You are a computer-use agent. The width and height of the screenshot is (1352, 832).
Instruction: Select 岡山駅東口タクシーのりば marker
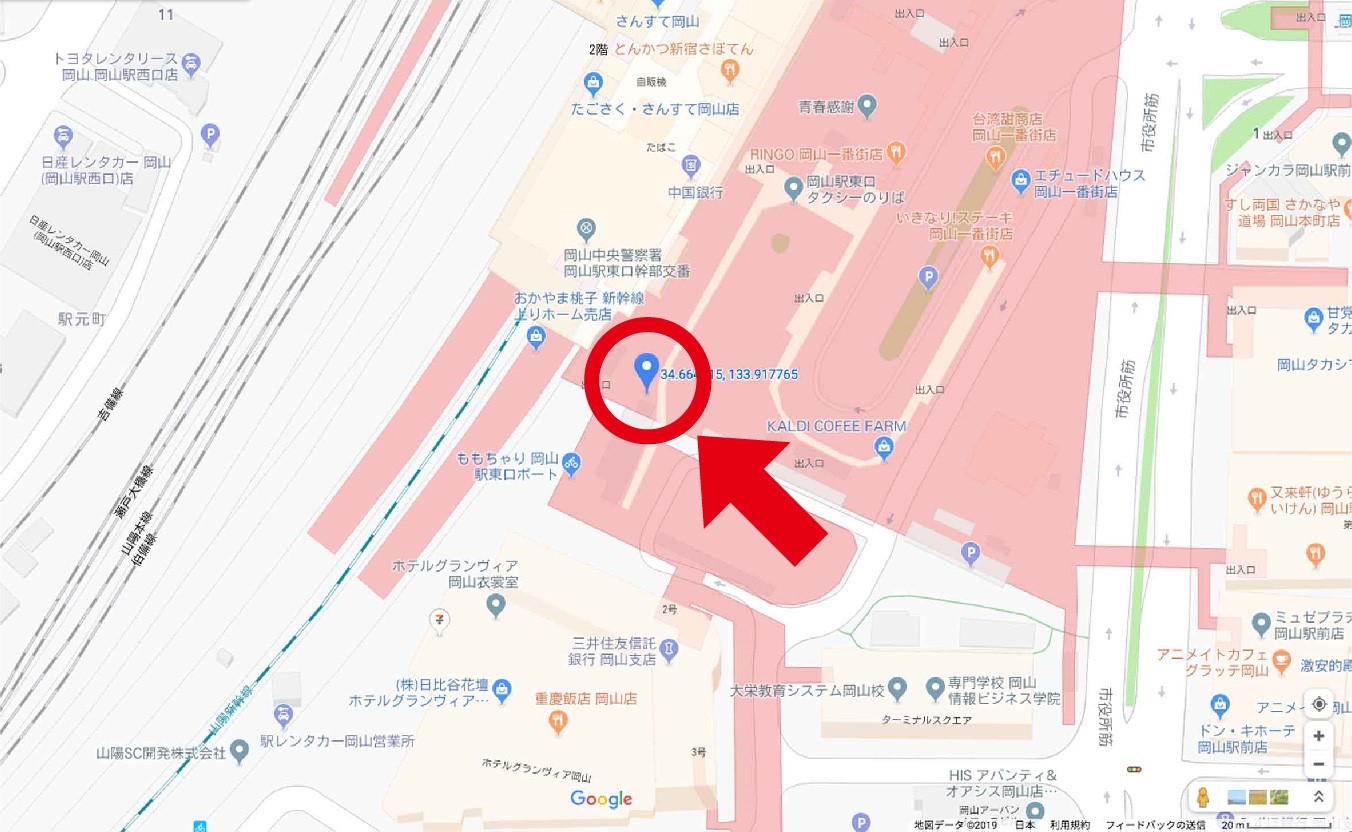[x=793, y=186]
